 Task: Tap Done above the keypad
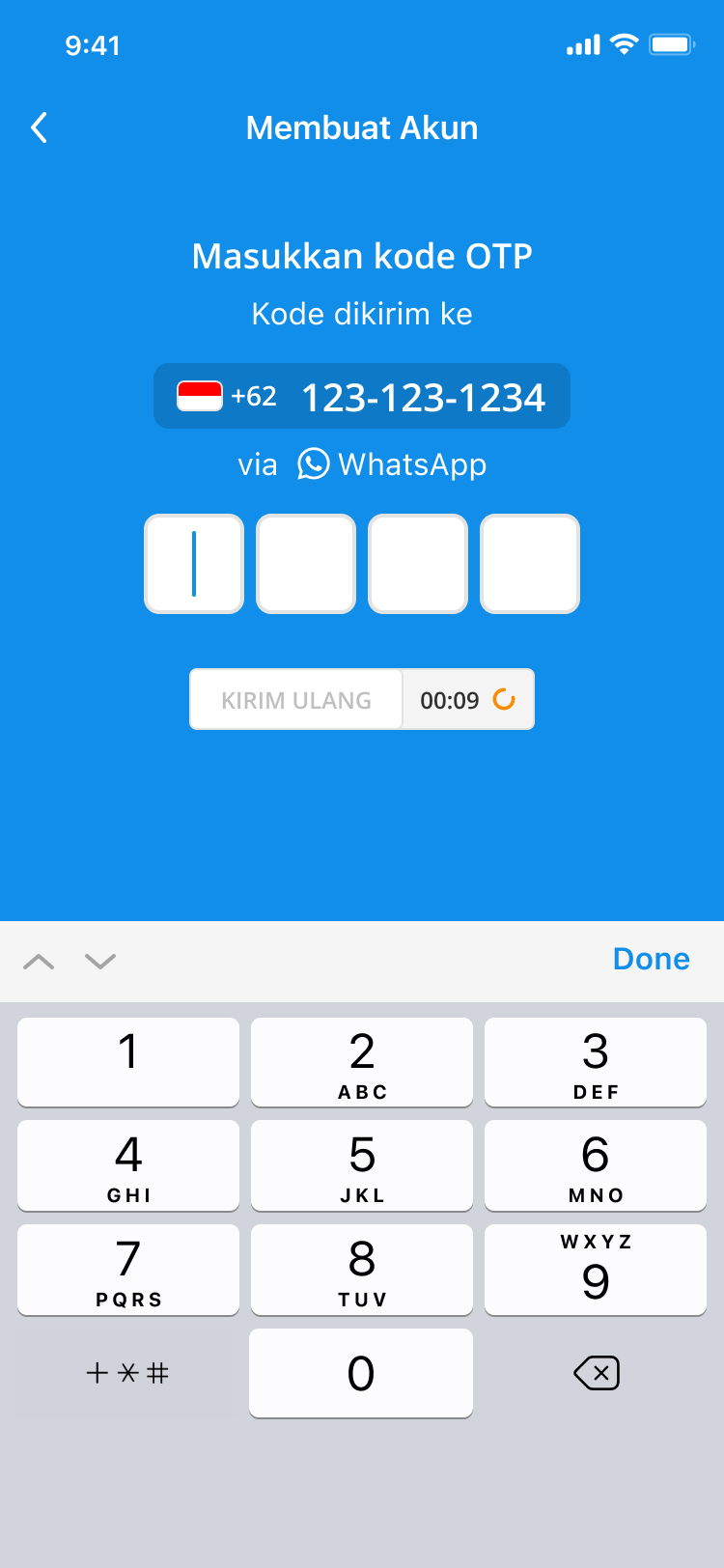tap(652, 959)
